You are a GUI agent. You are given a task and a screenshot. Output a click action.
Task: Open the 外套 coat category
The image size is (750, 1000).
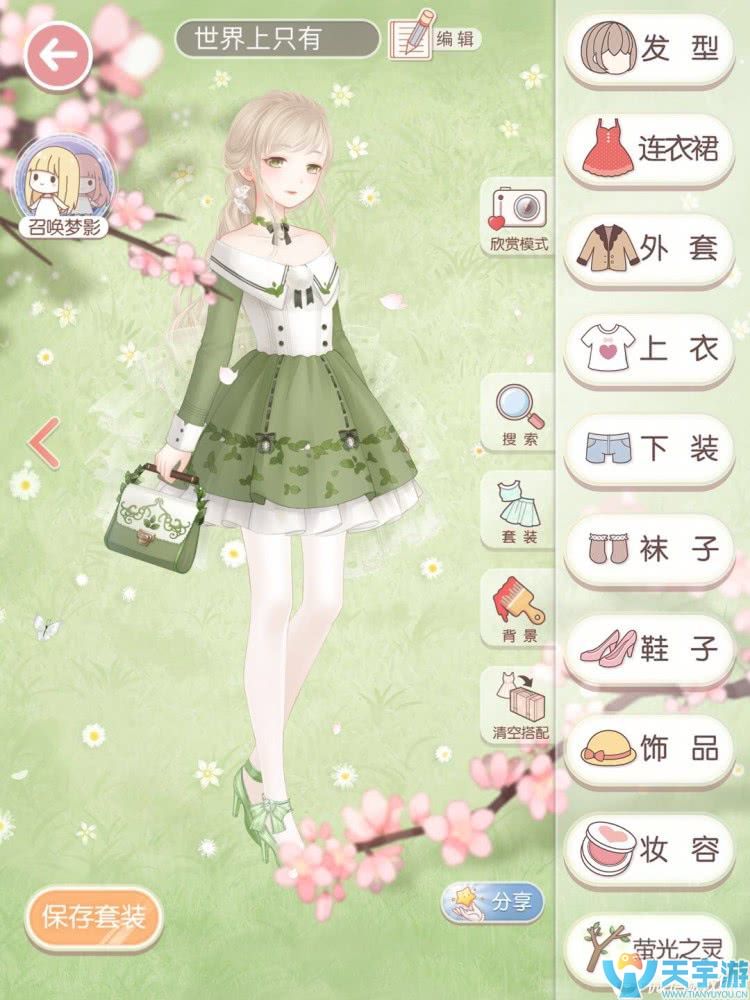(650, 248)
